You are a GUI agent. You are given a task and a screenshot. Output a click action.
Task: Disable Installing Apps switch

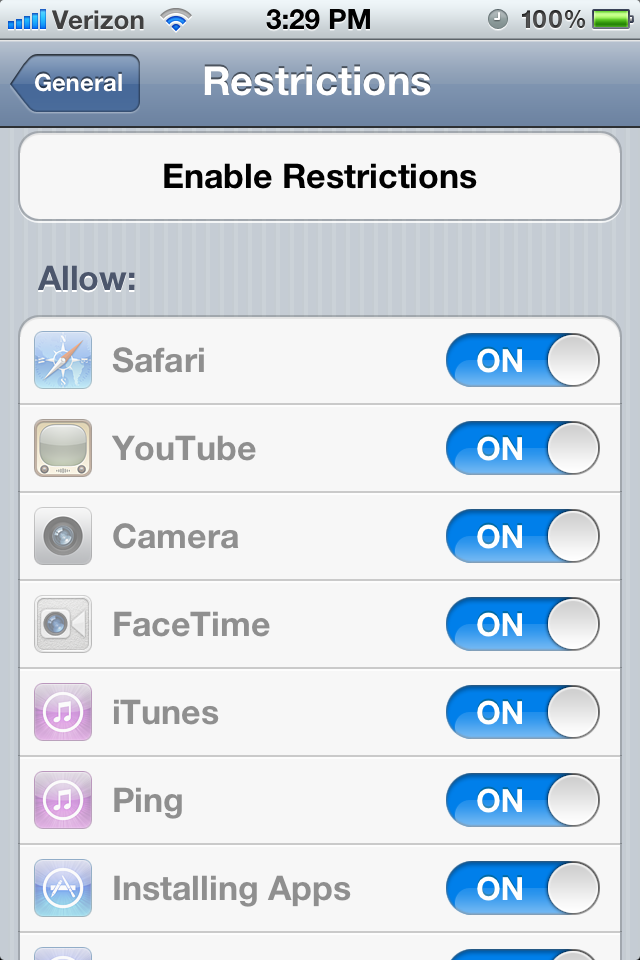pyautogui.click(x=522, y=889)
